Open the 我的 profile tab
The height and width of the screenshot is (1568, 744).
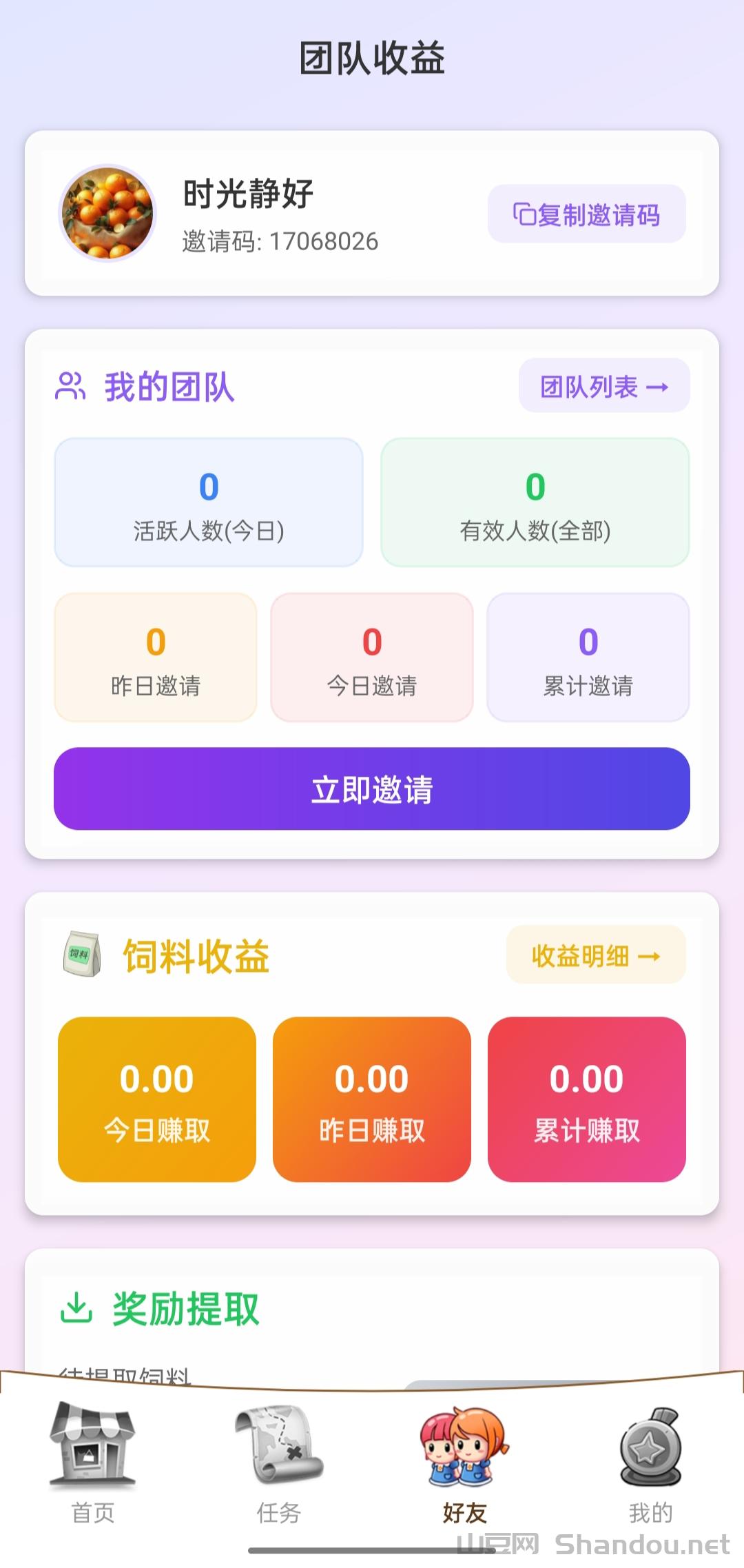coord(650,1461)
